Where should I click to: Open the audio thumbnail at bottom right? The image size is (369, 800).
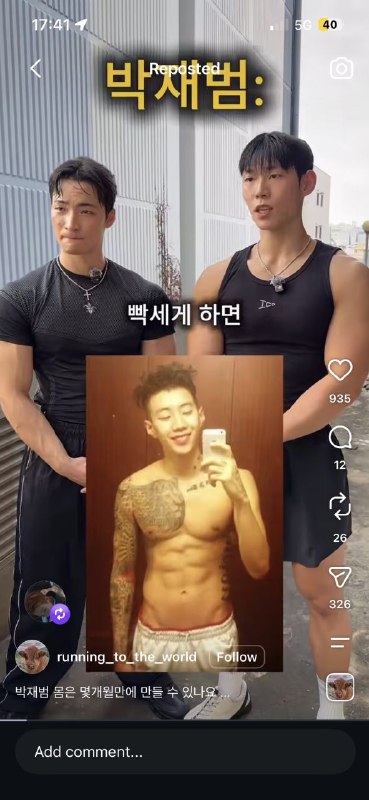(x=340, y=687)
